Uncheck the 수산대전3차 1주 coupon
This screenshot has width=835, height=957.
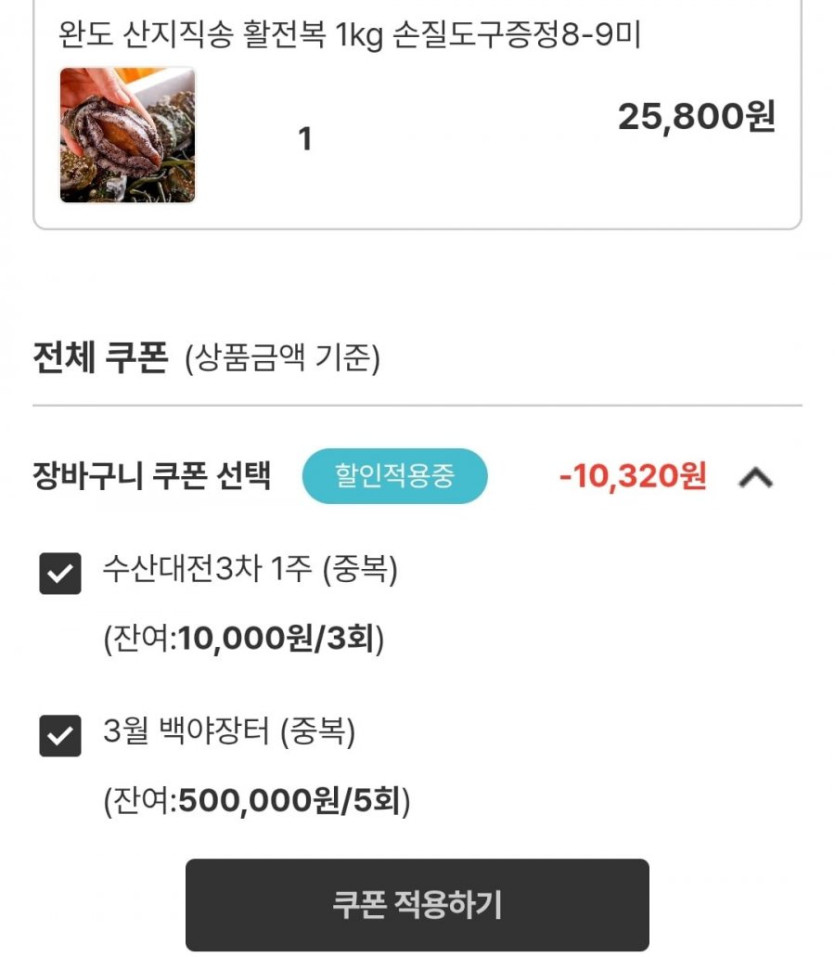pyautogui.click(x=60, y=574)
